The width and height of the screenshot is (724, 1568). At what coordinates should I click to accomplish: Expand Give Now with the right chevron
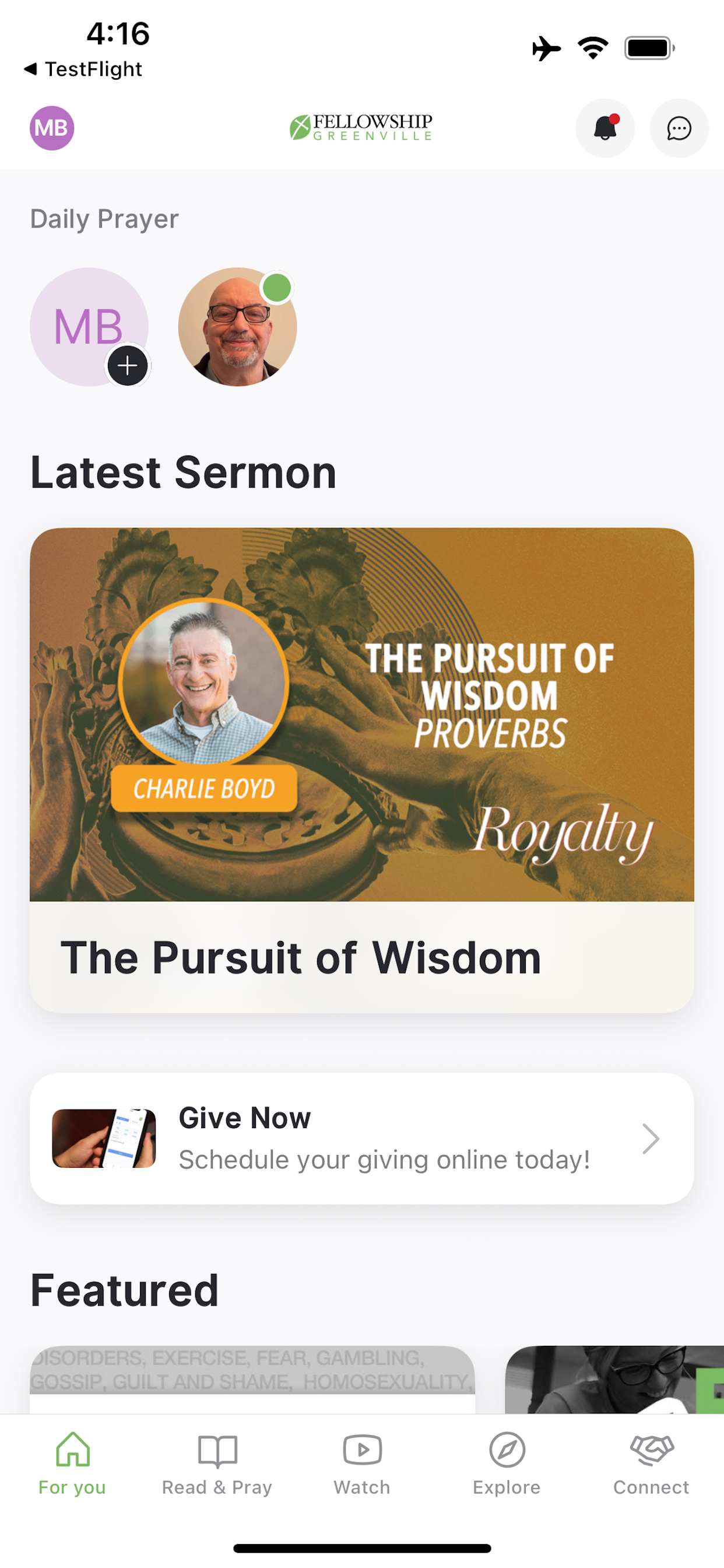click(651, 1138)
